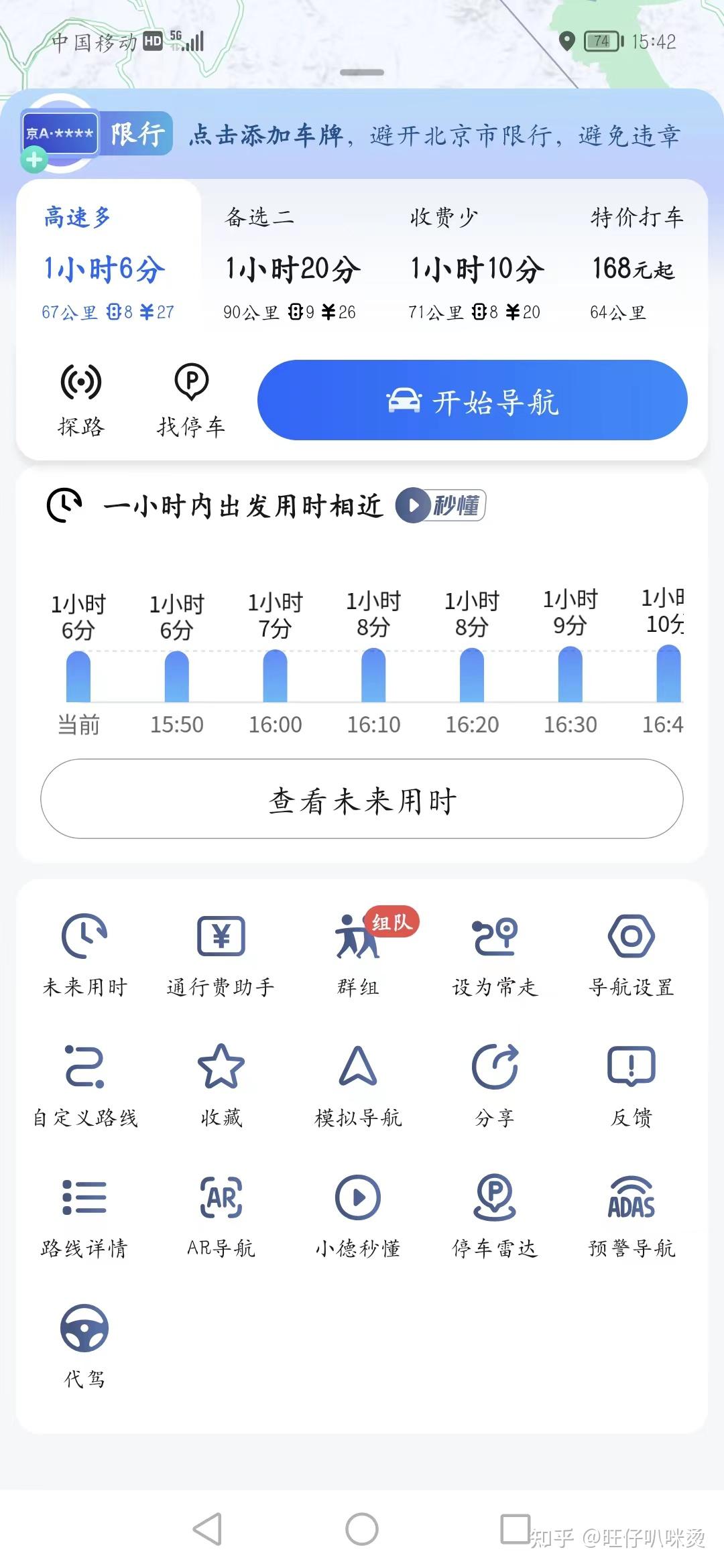This screenshot has height=1568, width=724.
Task: Add license plate via 限行 banner
Action: (362, 135)
